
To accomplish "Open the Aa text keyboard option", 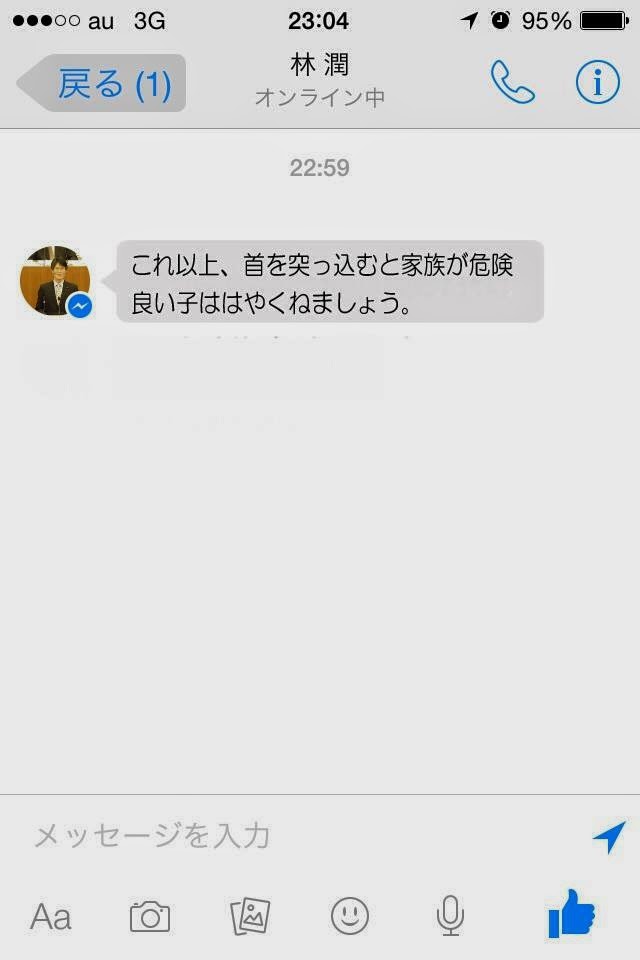I will [x=51, y=916].
